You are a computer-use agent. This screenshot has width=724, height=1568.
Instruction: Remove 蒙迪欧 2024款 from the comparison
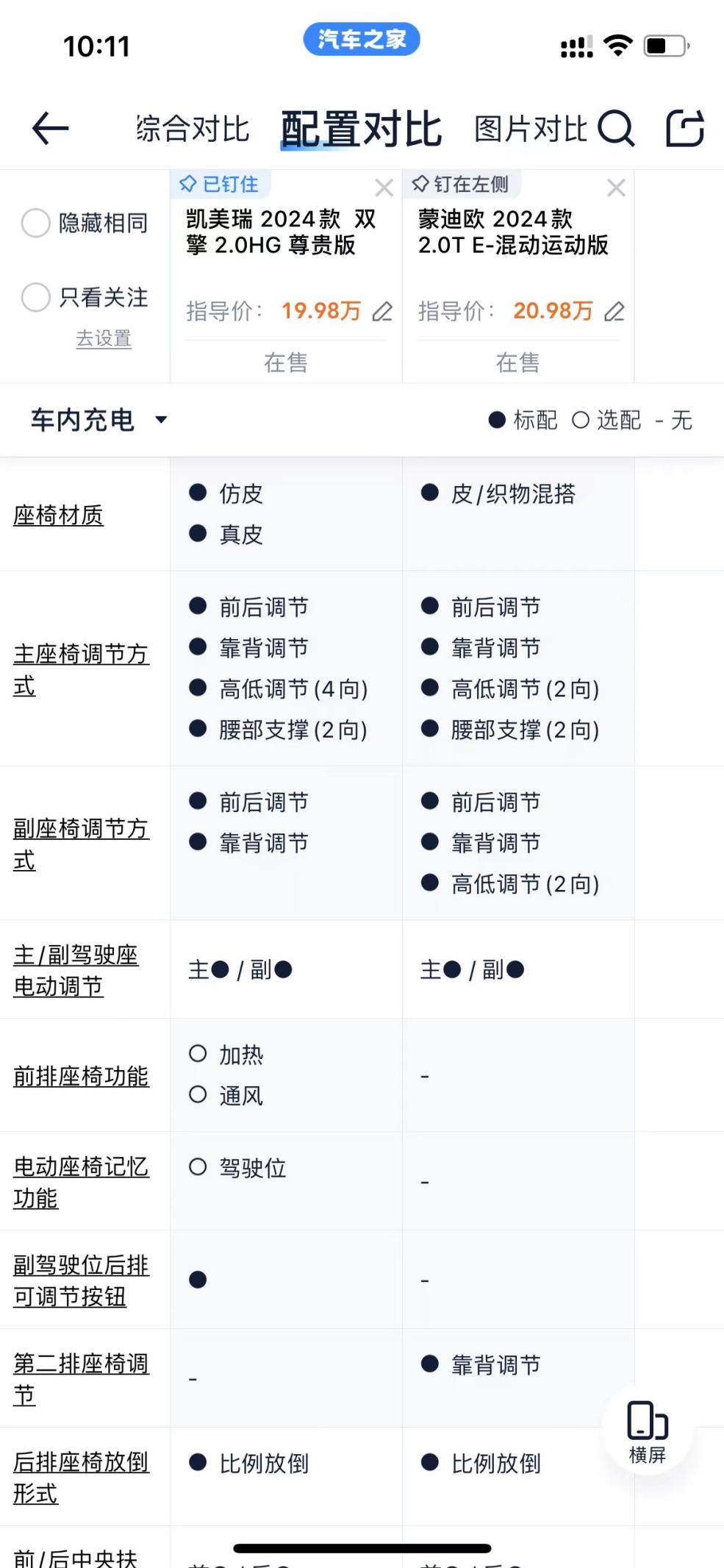tap(616, 188)
